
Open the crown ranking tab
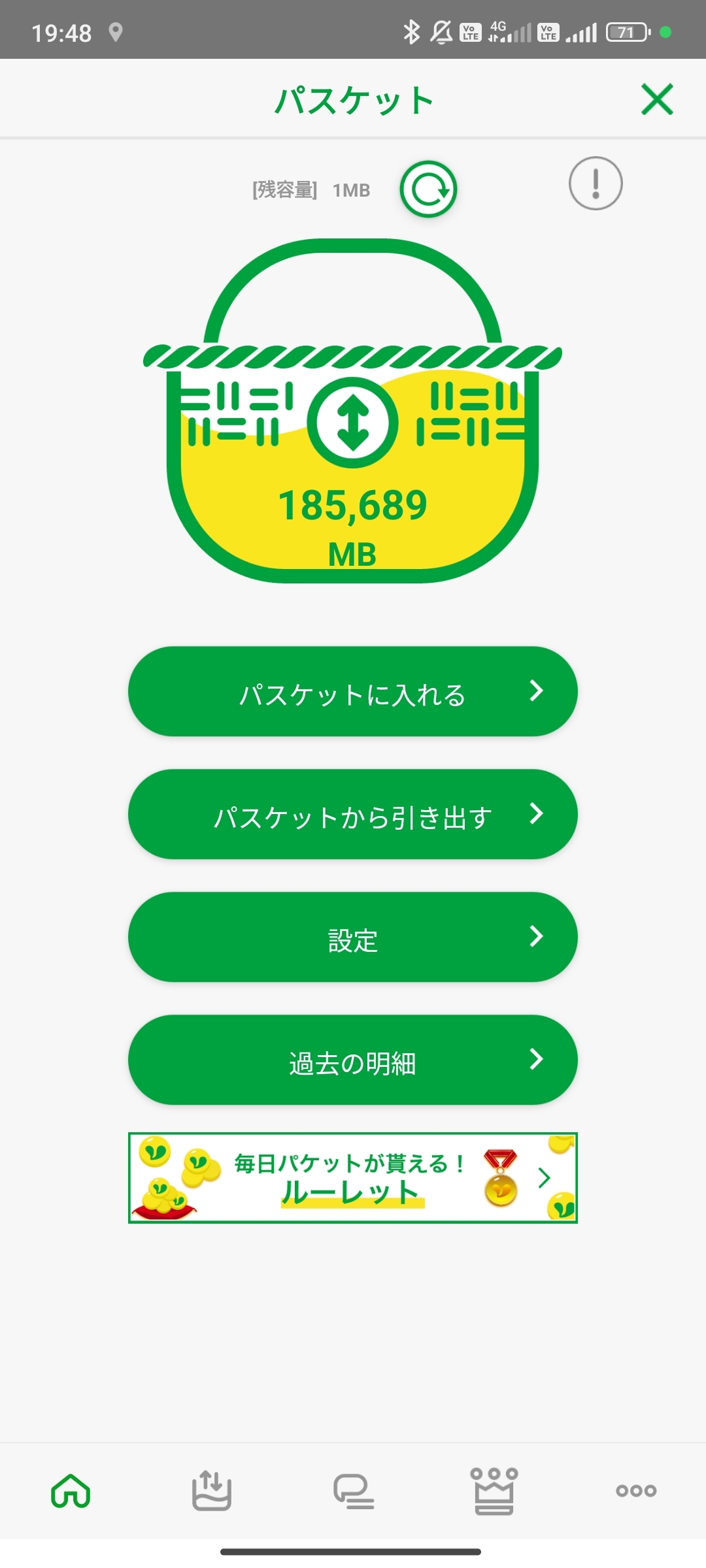[494, 1492]
